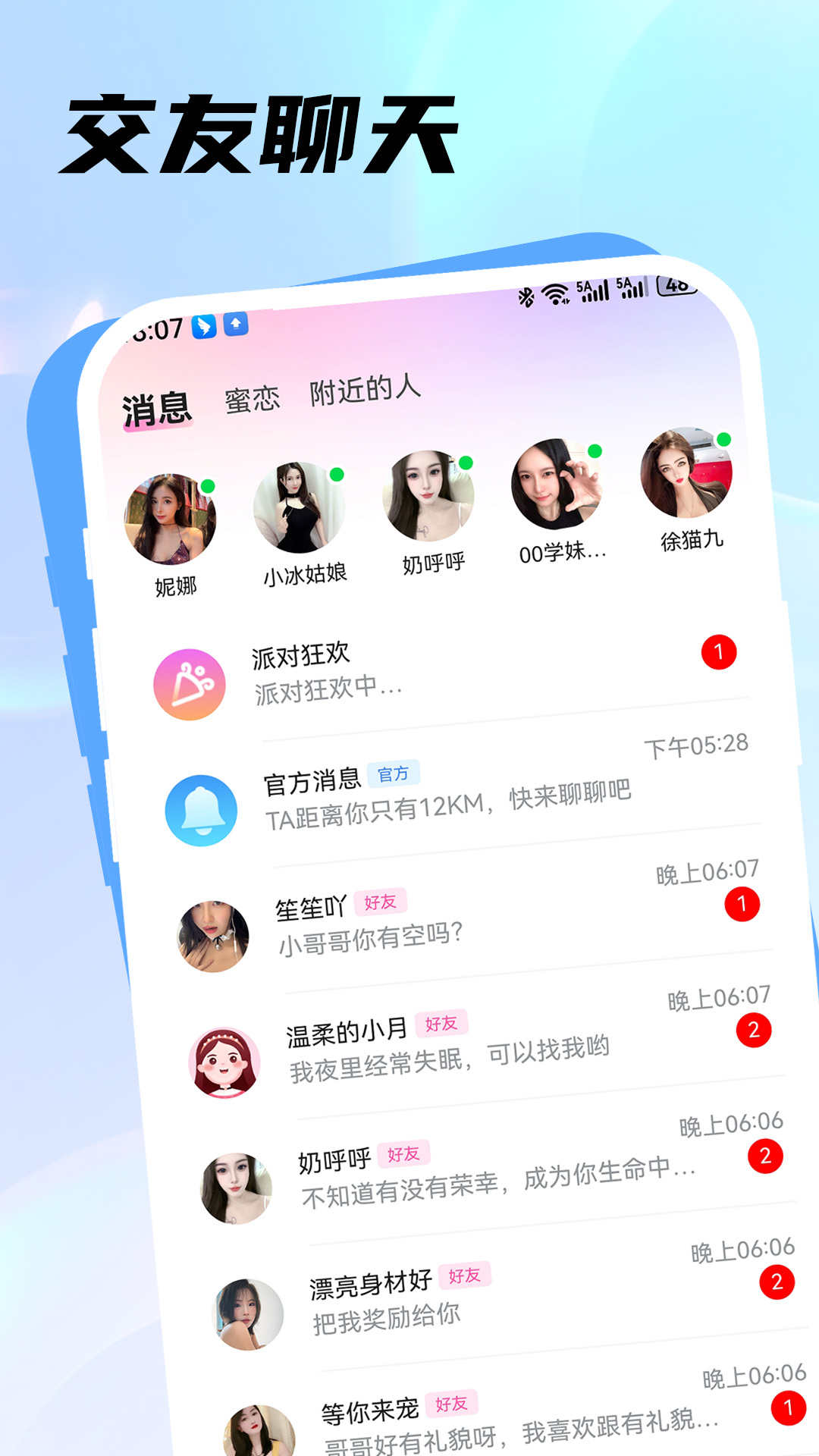819x1456 pixels.
Task: Tap the battery indicator in the status bar
Action: pyautogui.click(x=677, y=287)
